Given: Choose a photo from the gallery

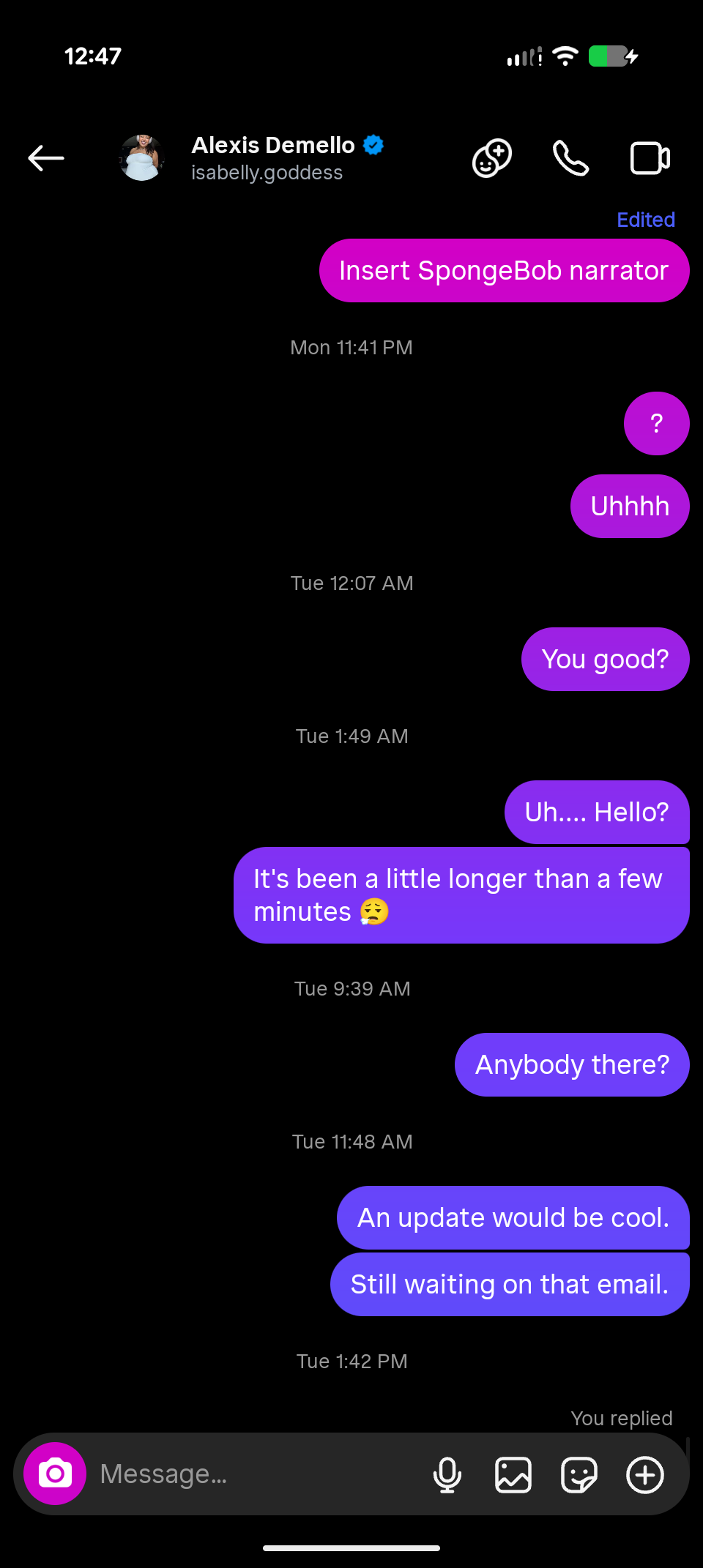Looking at the screenshot, I should click(513, 1474).
